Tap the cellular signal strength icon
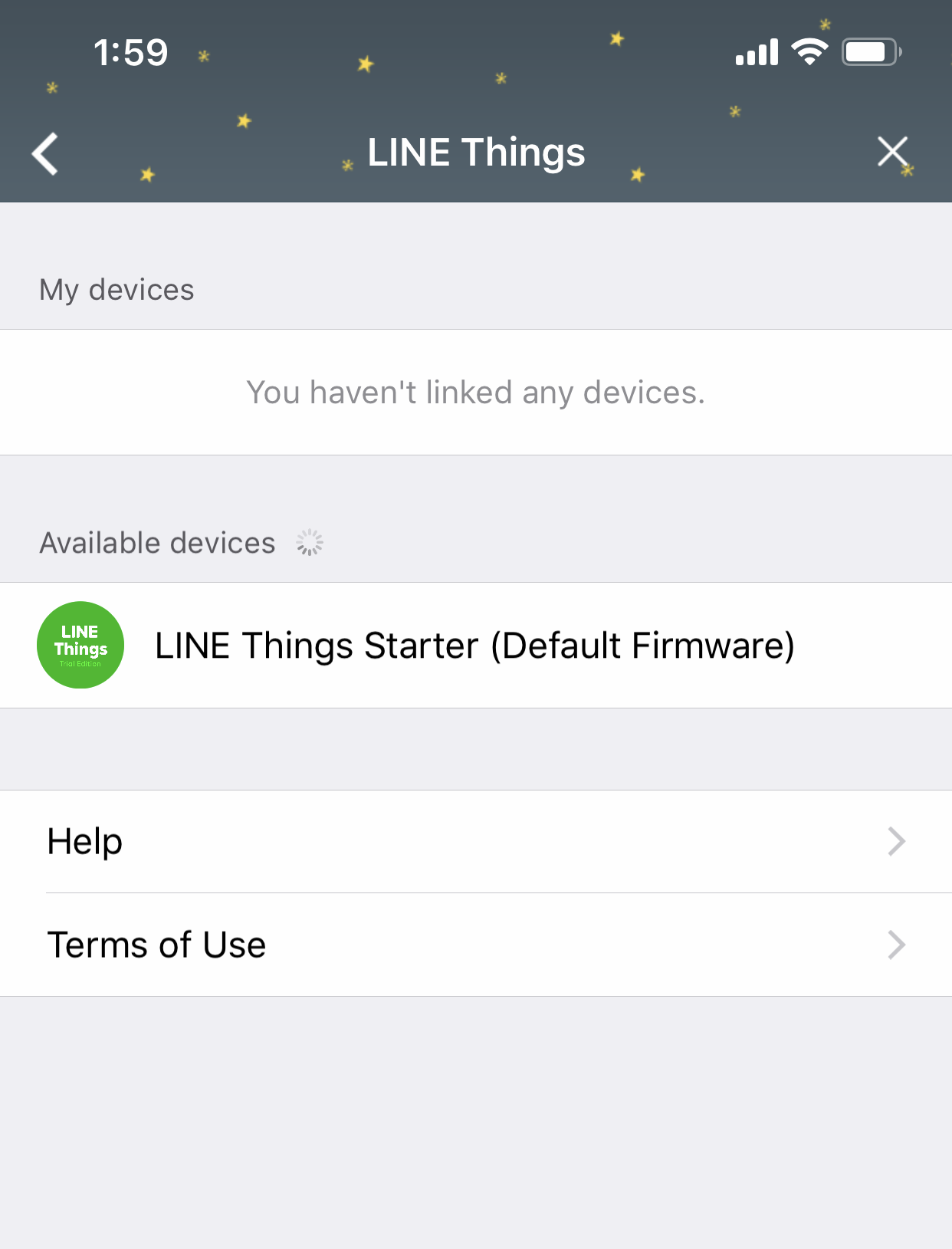Image resolution: width=952 pixels, height=1249 pixels. 755,52
